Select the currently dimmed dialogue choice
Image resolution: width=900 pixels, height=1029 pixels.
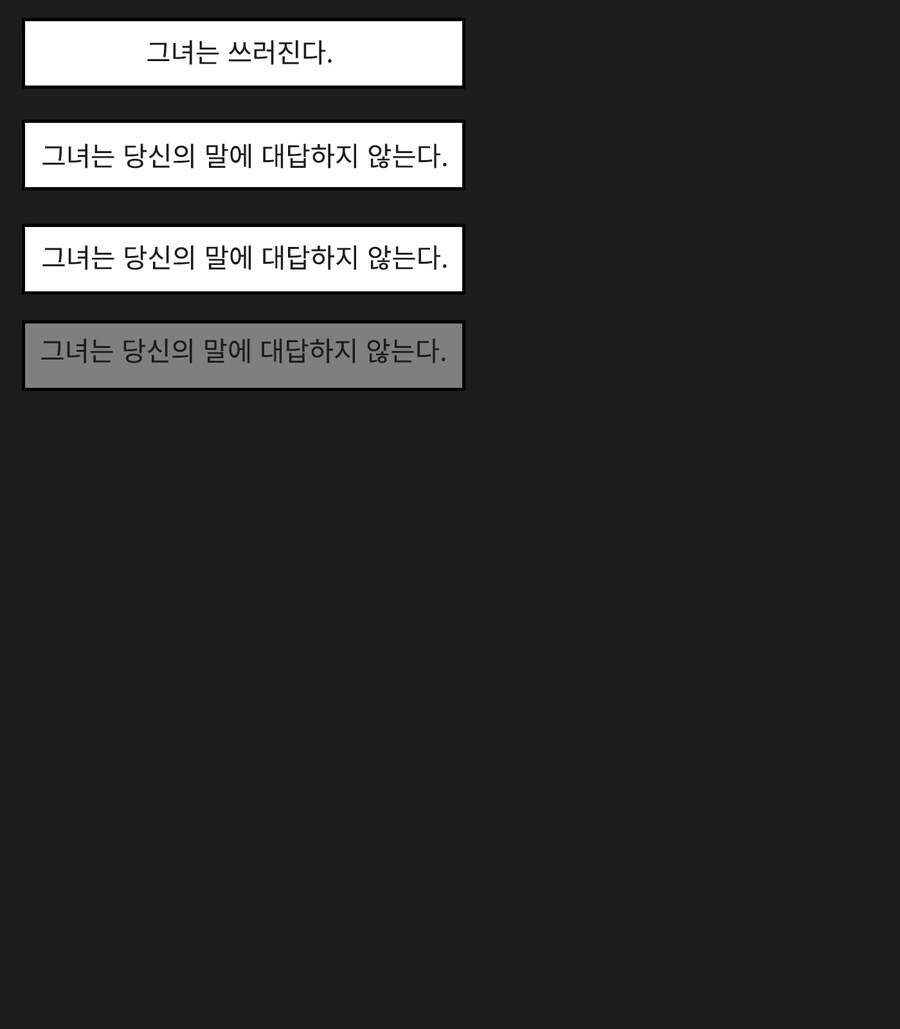point(243,355)
